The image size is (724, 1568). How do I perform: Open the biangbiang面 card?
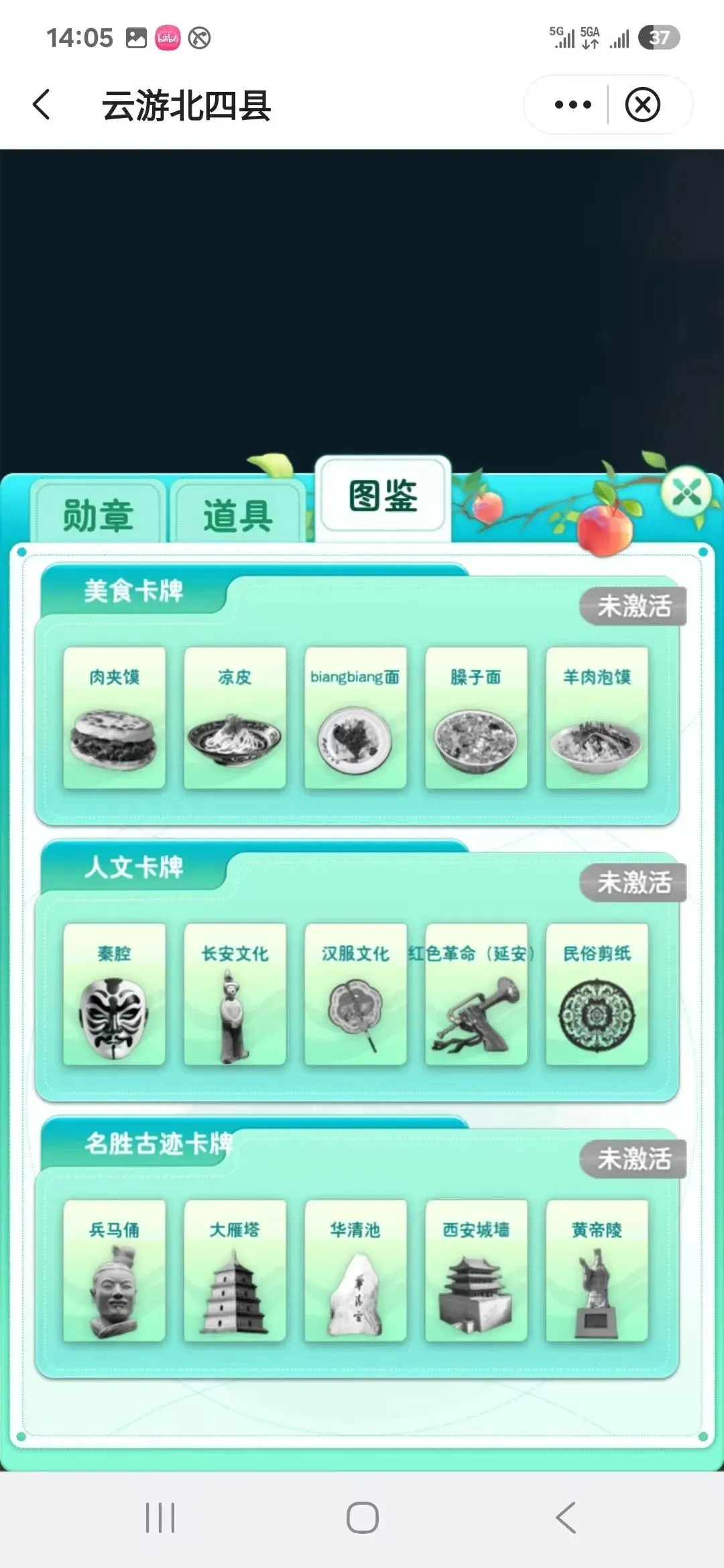click(x=355, y=717)
